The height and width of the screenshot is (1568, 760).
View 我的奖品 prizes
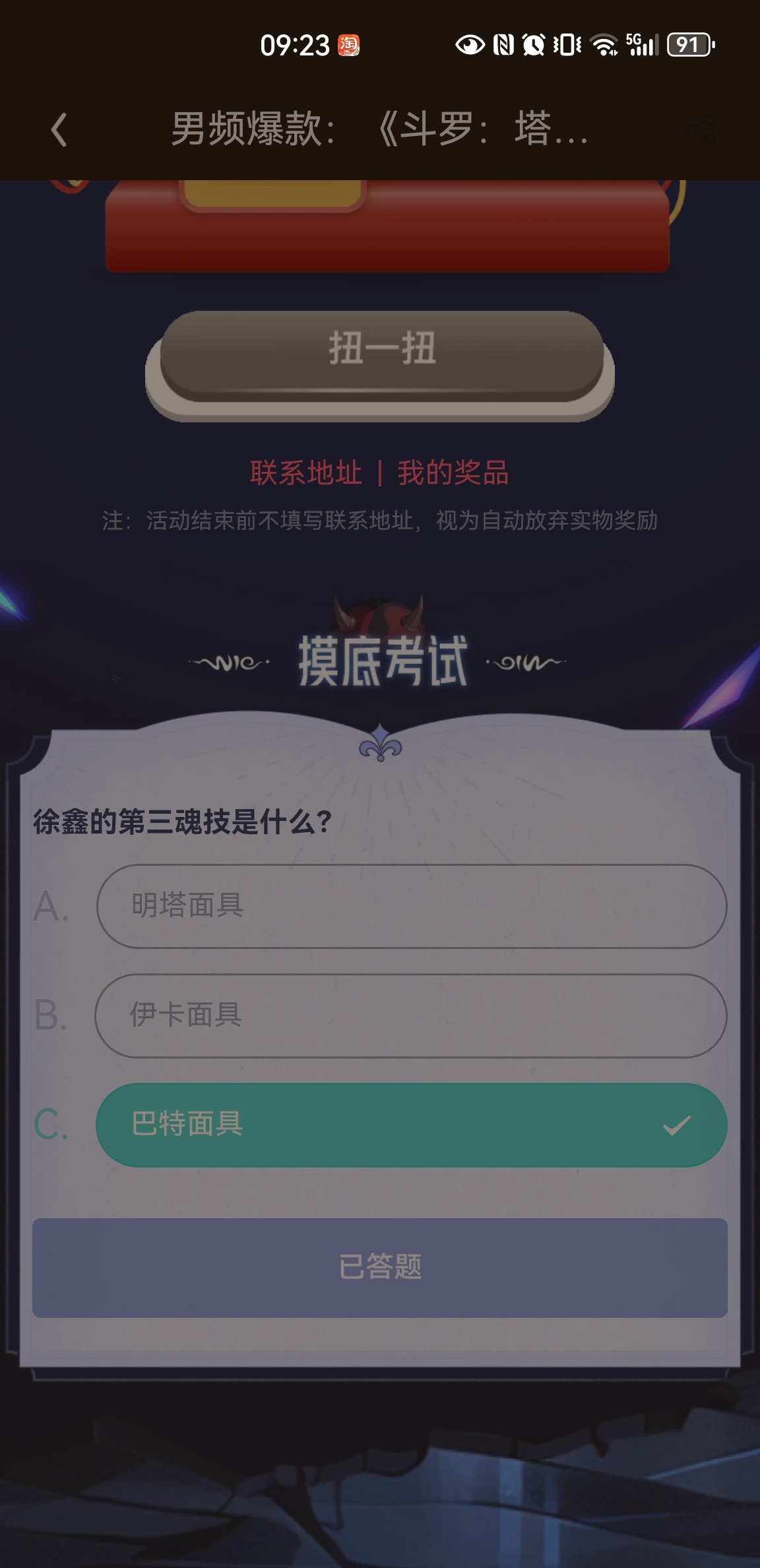click(453, 473)
